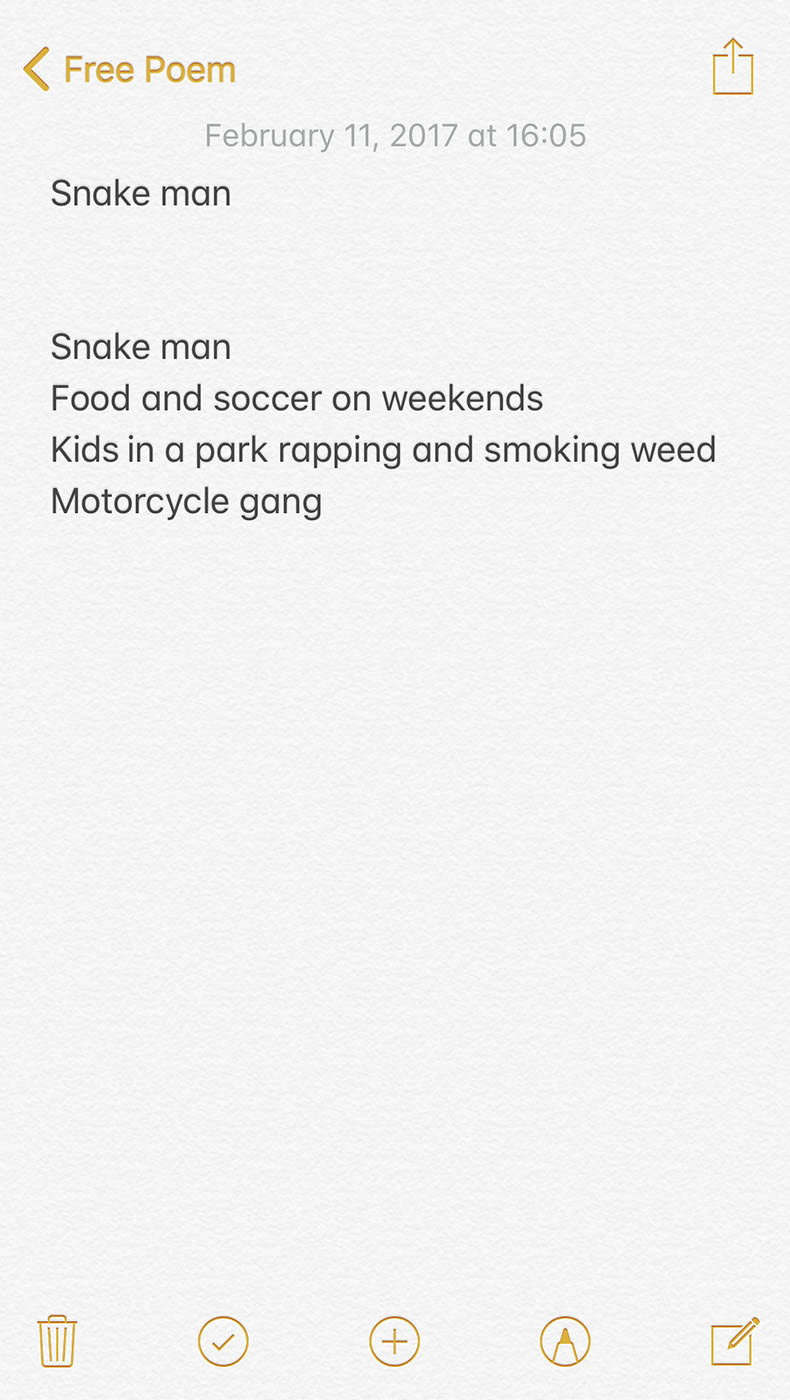
Task: Delete this note with the trash icon
Action: [x=57, y=1341]
